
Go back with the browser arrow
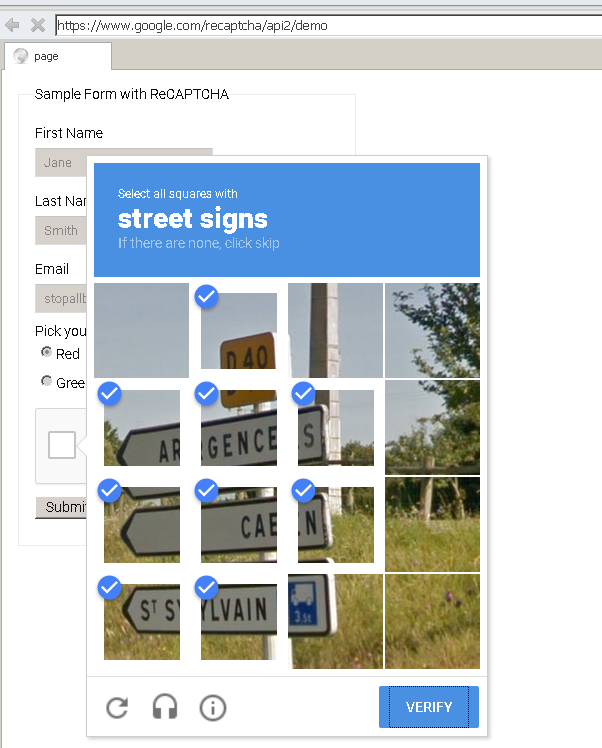point(13,25)
